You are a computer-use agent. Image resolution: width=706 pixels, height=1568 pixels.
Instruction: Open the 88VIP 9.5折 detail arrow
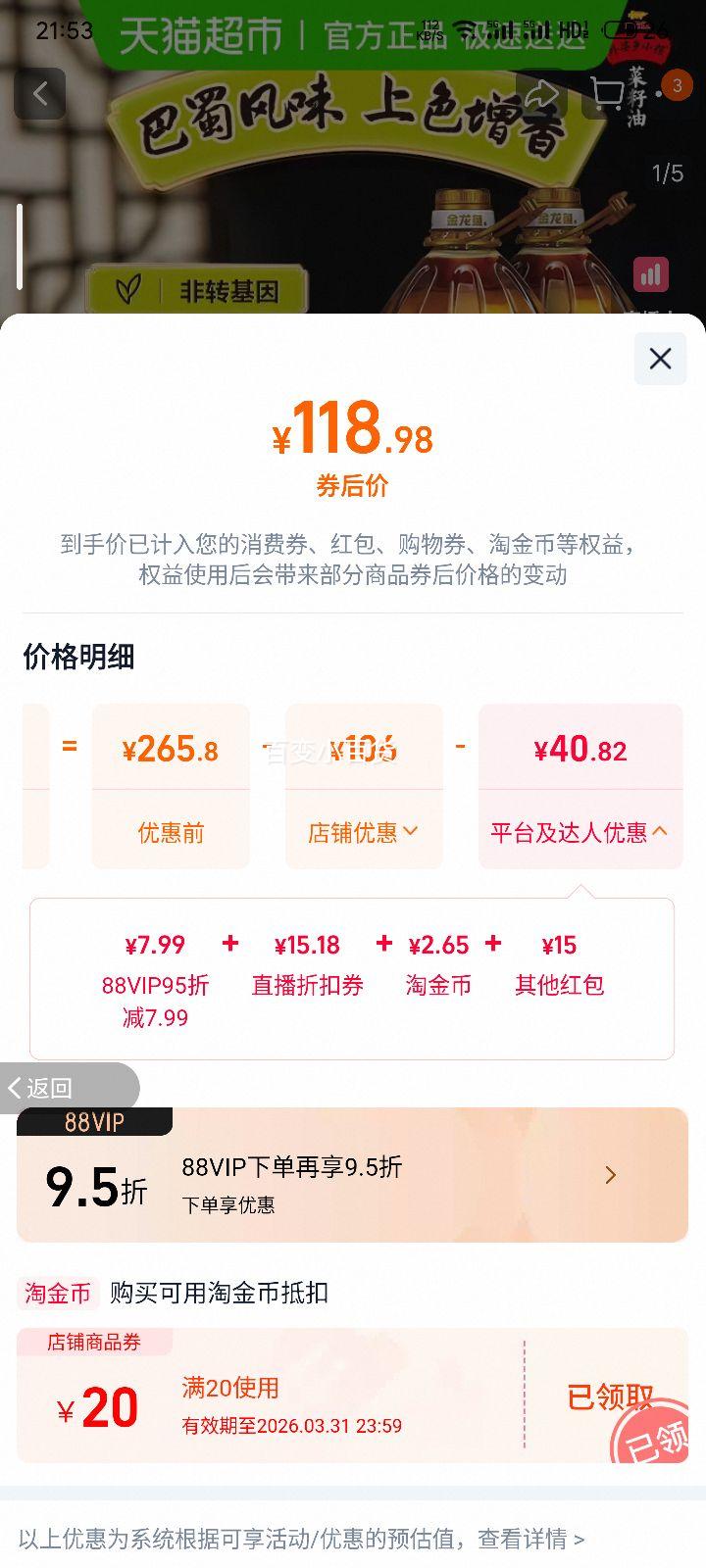tap(610, 1174)
